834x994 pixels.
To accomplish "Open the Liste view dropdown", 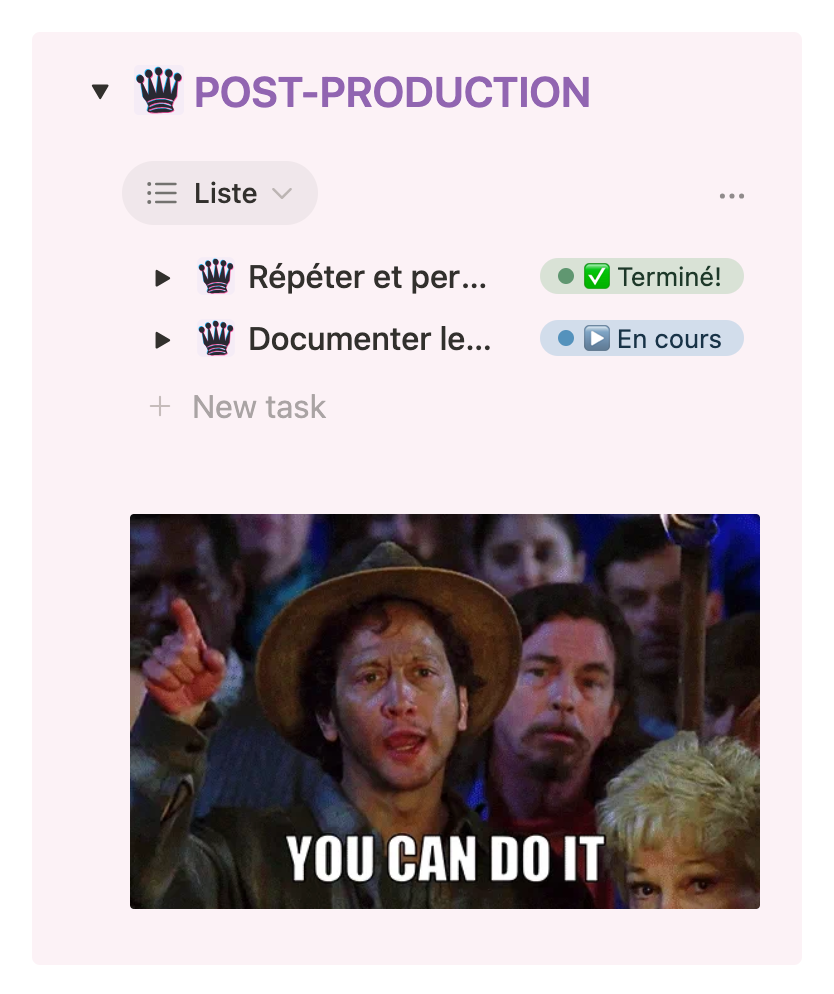I will coord(220,193).
